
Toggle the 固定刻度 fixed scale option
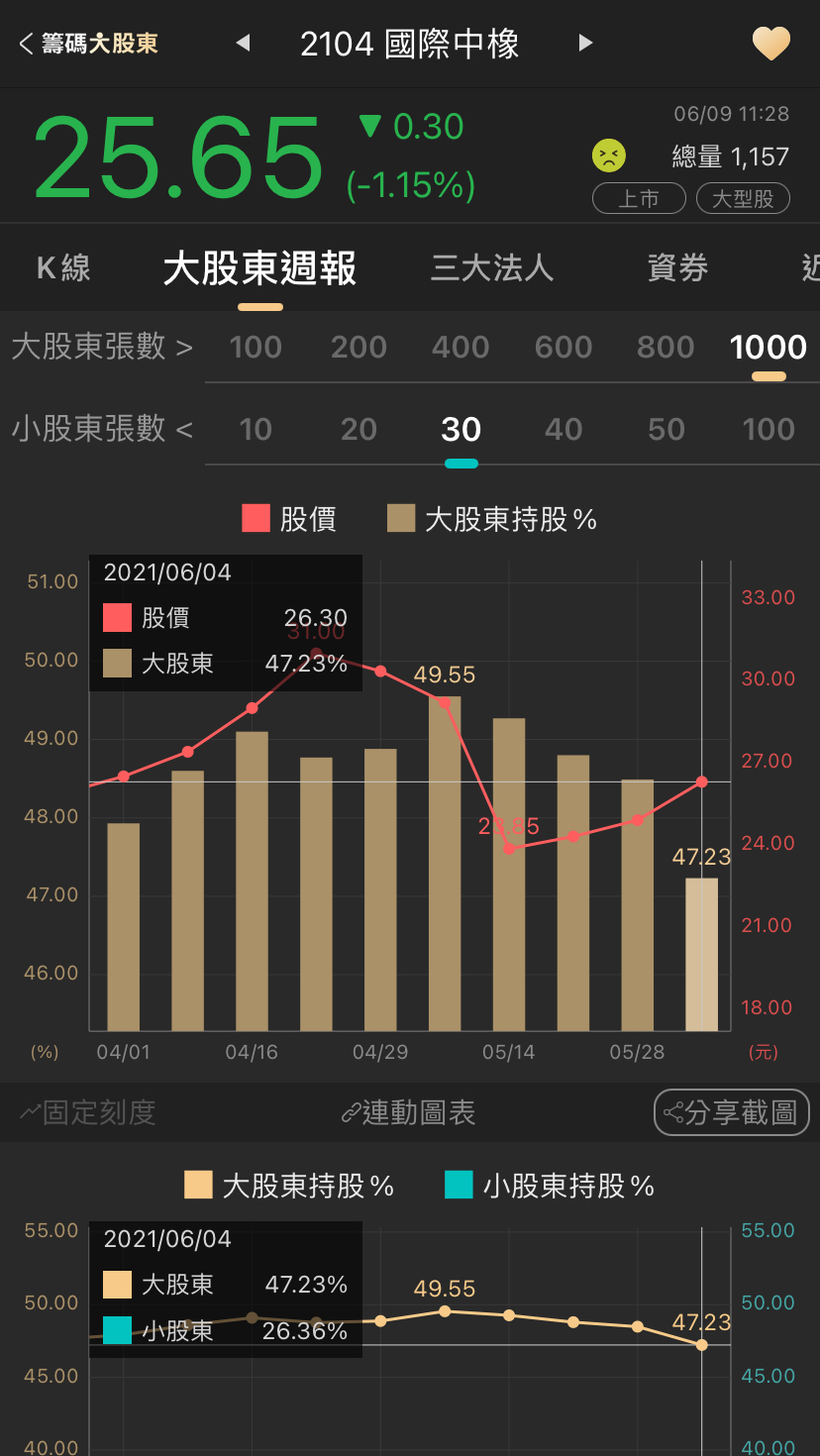click(x=87, y=1113)
